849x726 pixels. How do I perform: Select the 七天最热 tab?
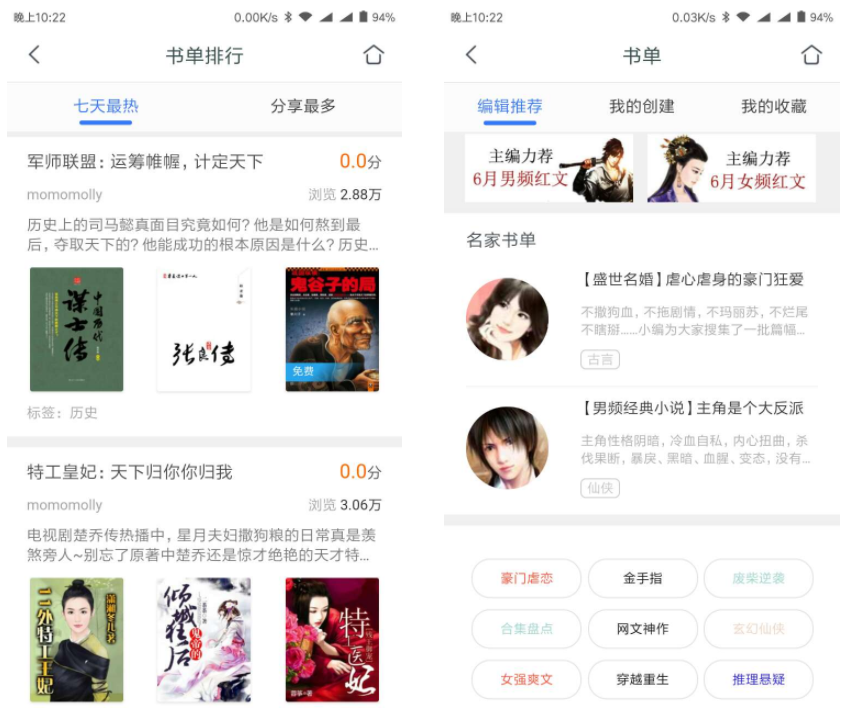[x=106, y=106]
